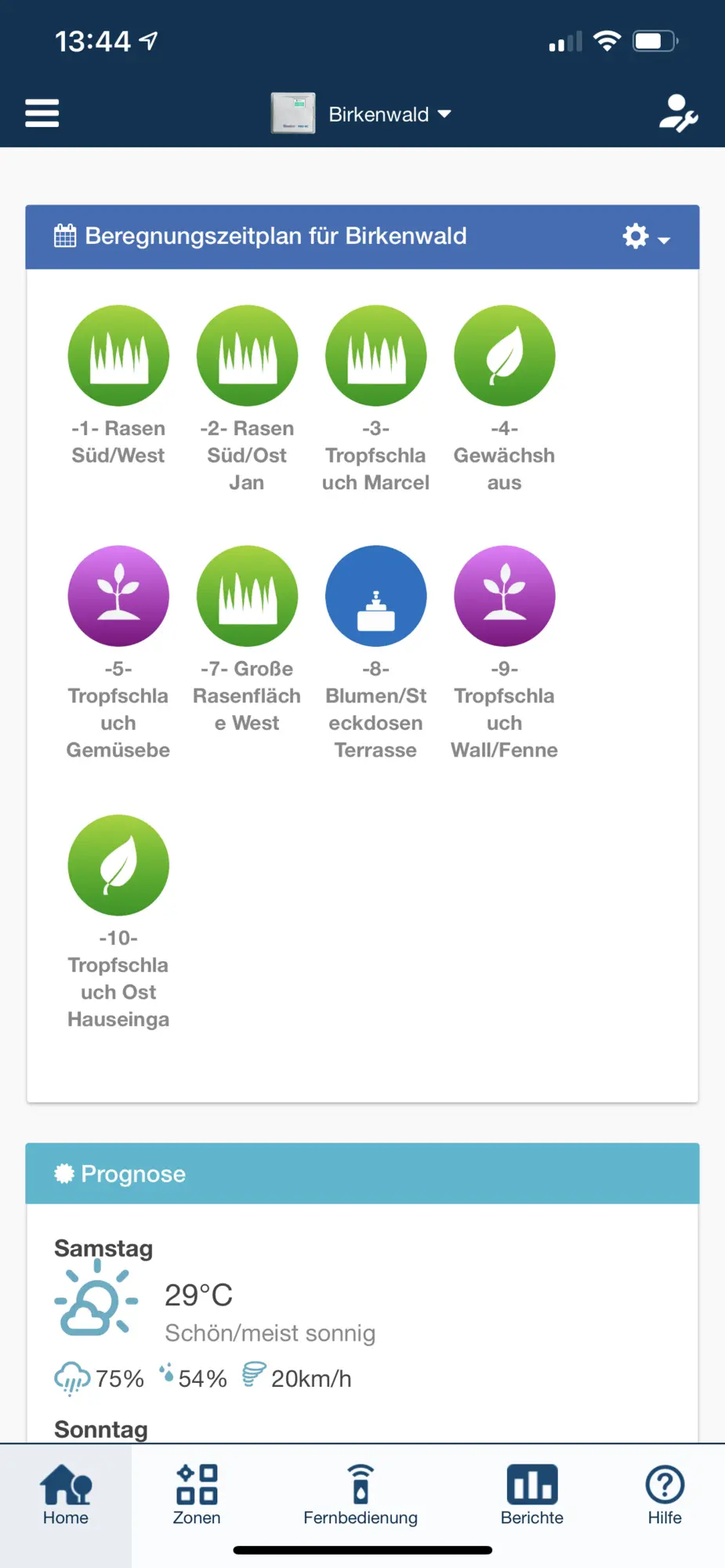Switch to the Berichte tab
The image size is (725, 1568).
coord(532,1495)
